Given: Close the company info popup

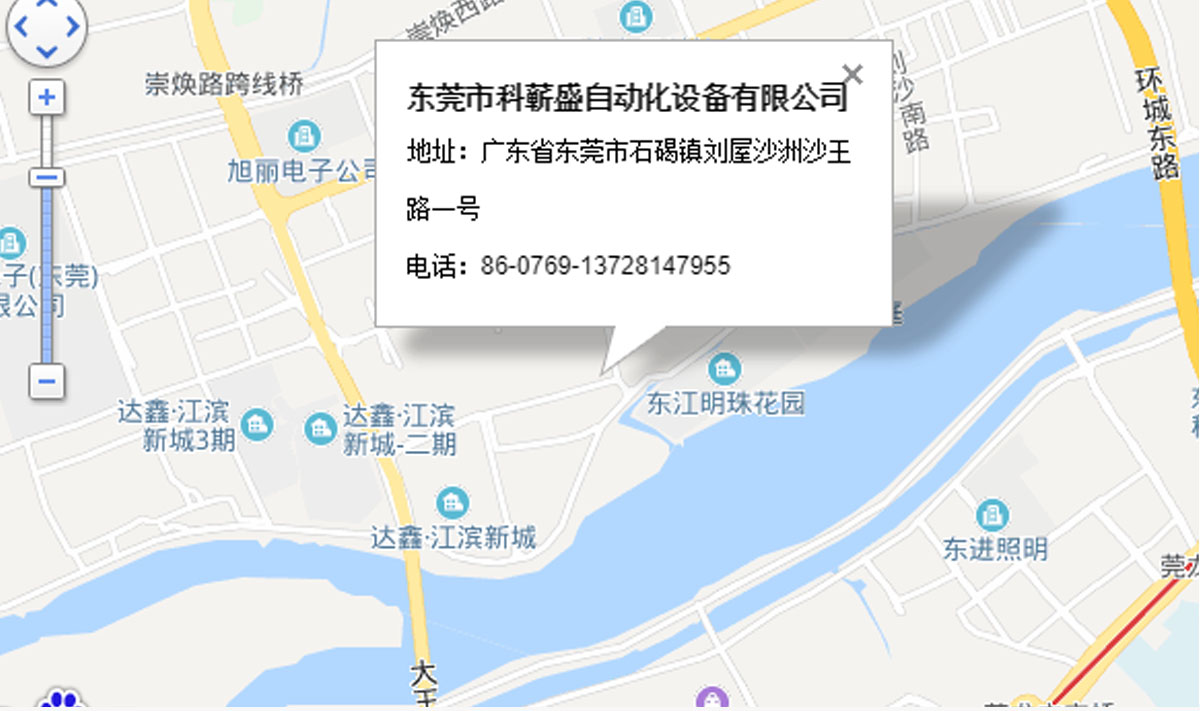Looking at the screenshot, I should click(x=853, y=73).
